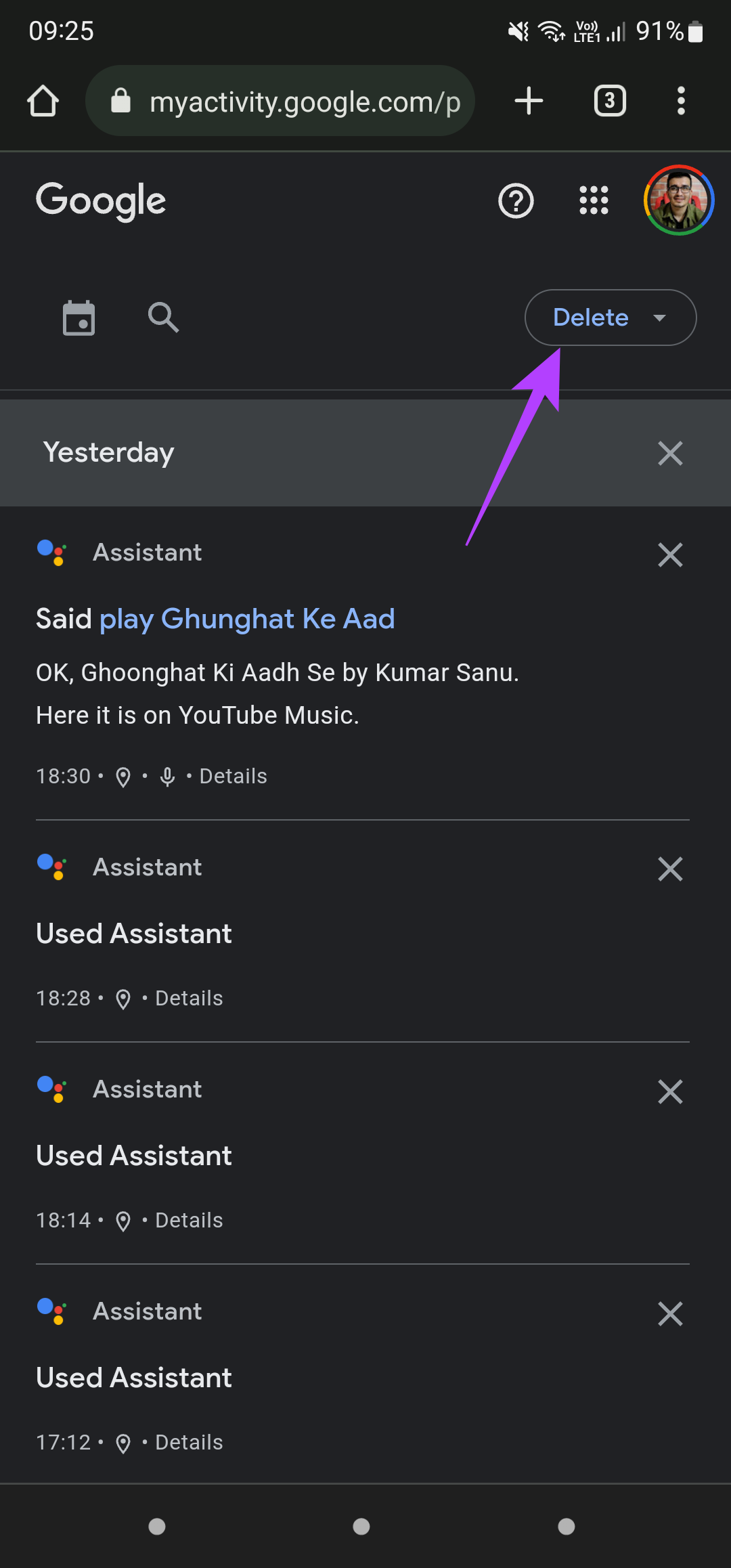The width and height of the screenshot is (731, 1568).
Task: Open a new browser tab
Action: [529, 101]
